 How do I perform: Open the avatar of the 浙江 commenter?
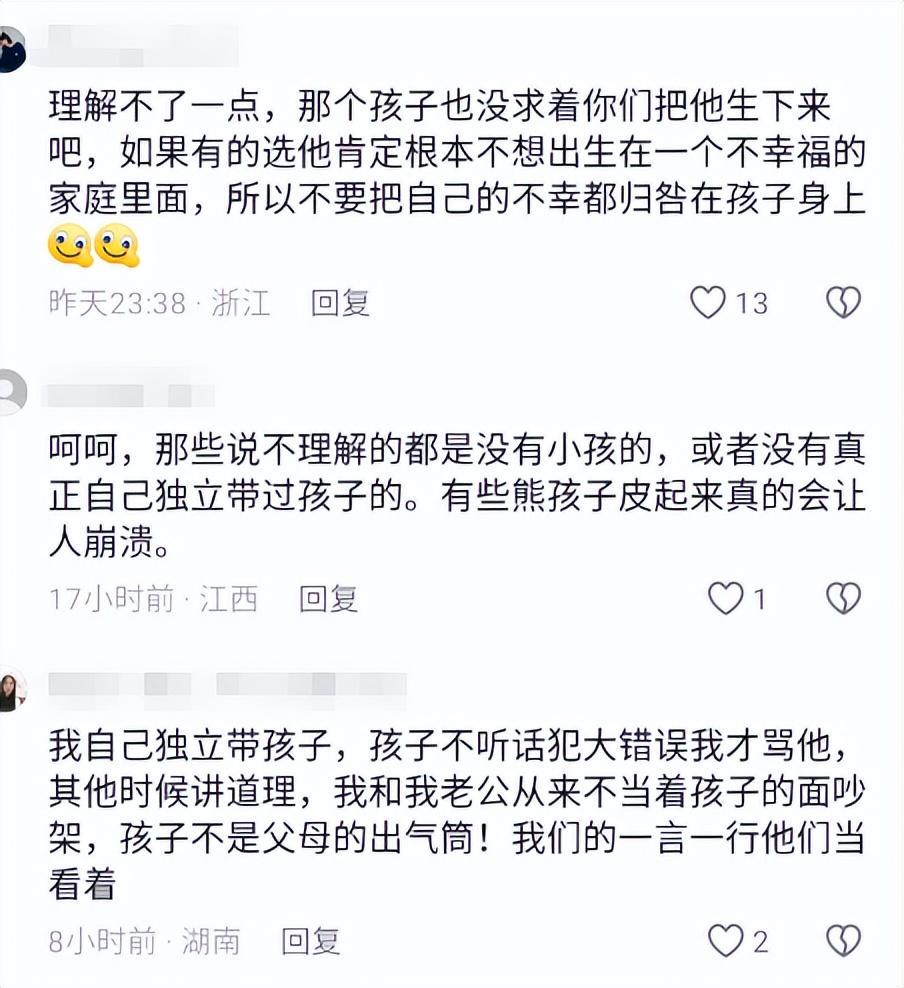pos(10,50)
